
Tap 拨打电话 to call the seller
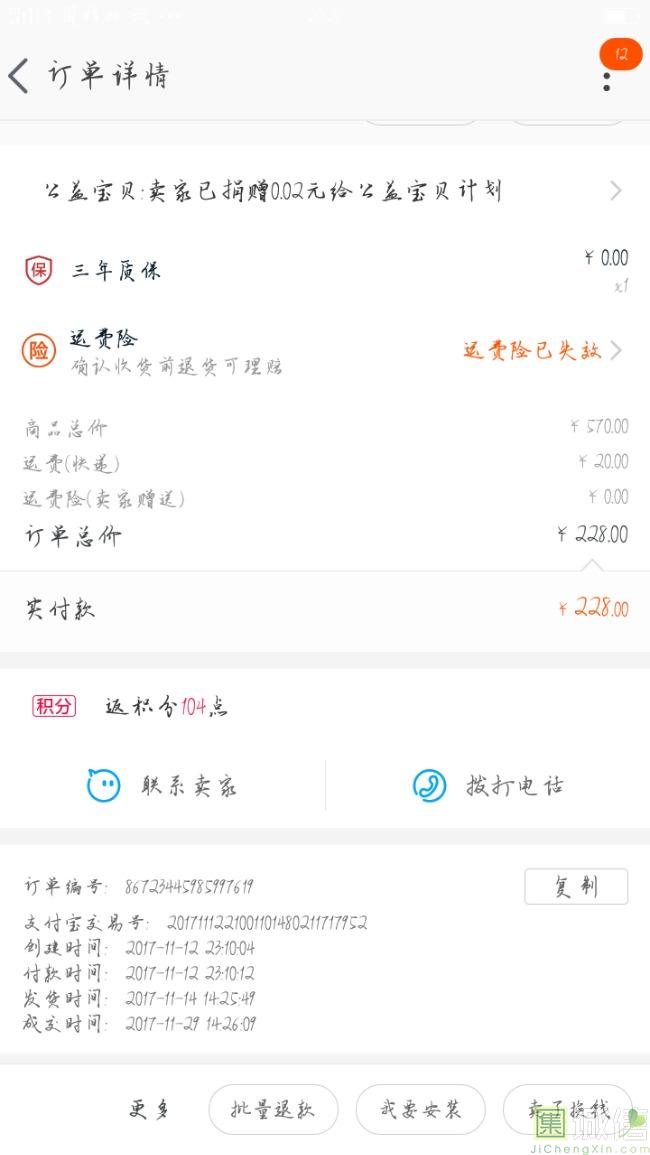click(488, 785)
